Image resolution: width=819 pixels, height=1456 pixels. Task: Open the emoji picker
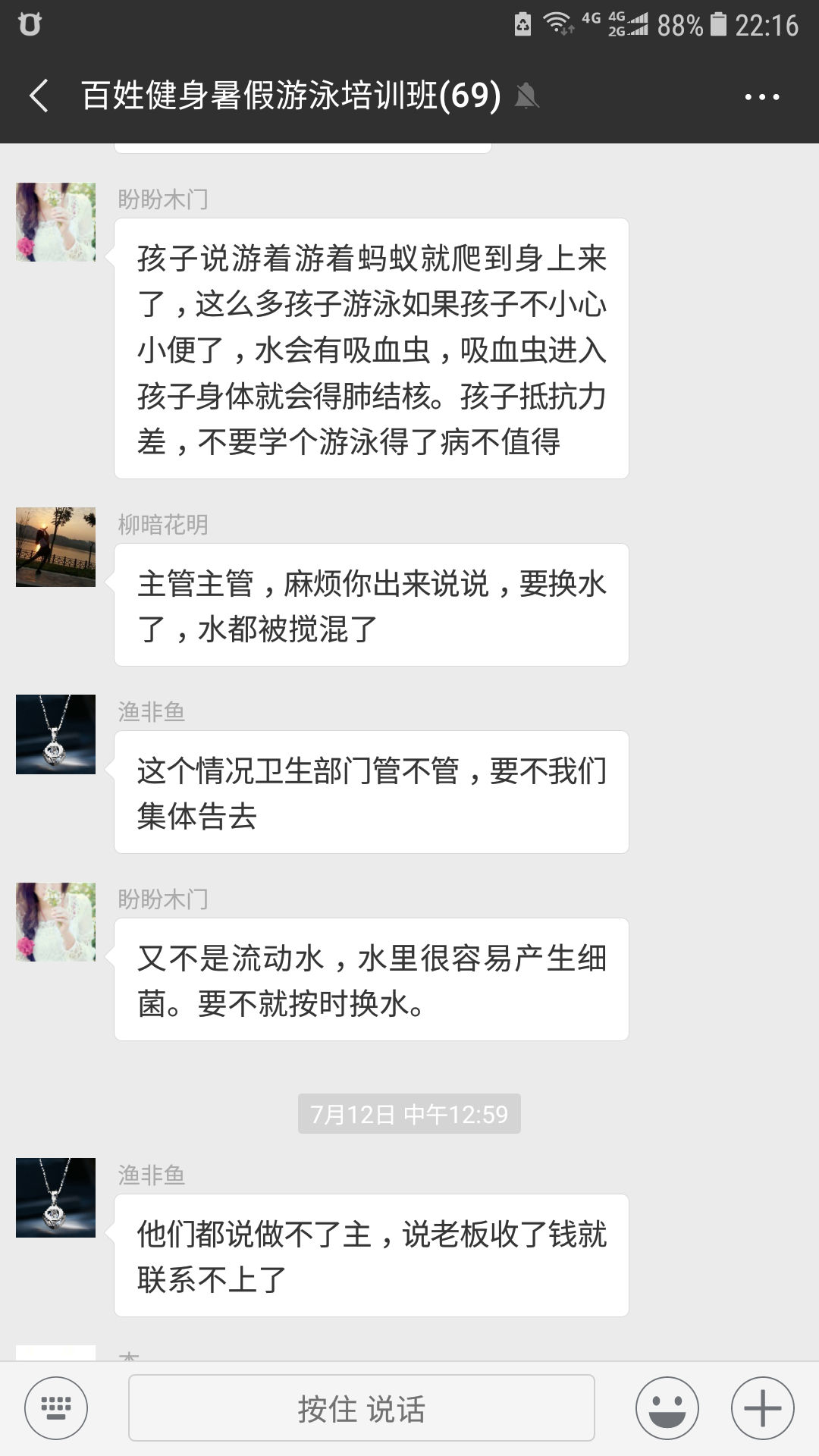pos(667,1408)
